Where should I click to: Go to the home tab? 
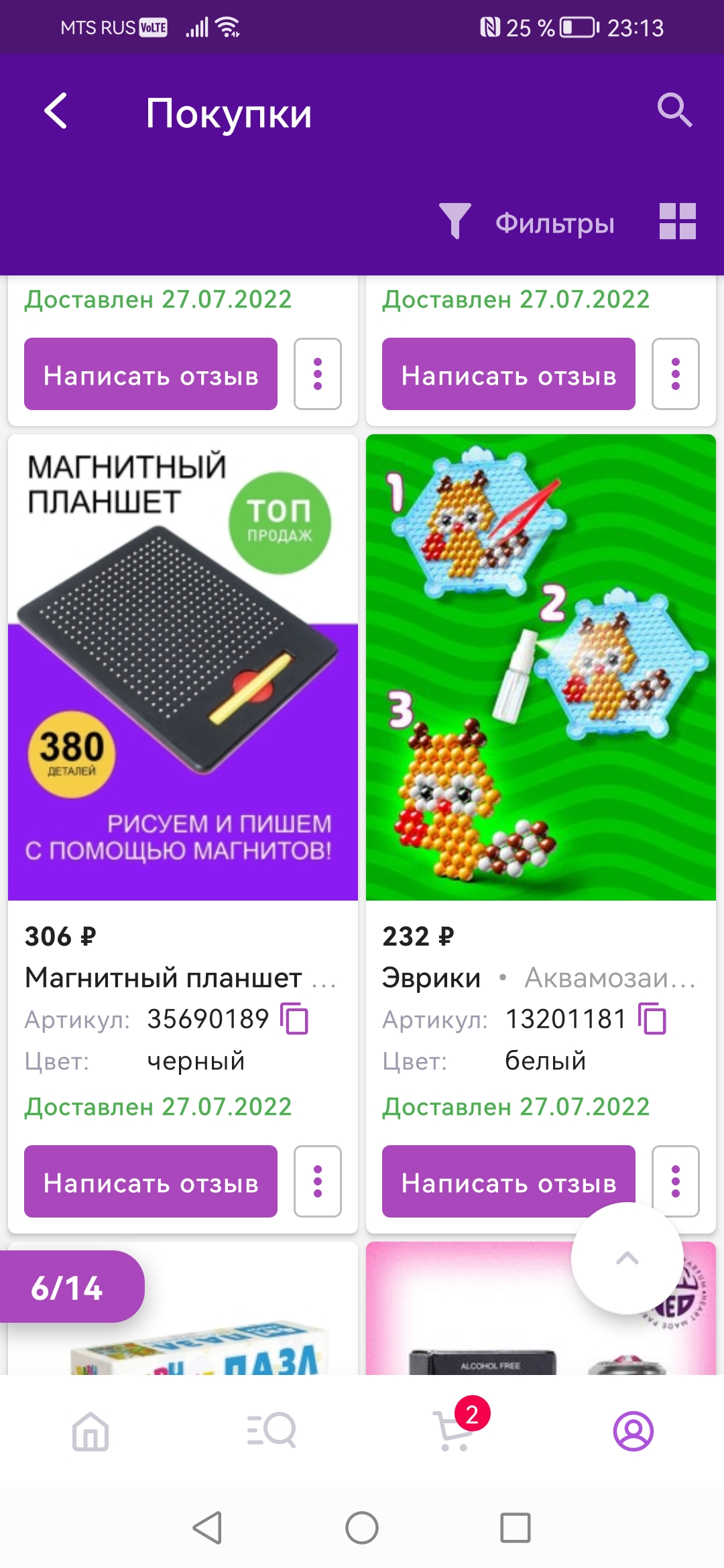(90, 1431)
